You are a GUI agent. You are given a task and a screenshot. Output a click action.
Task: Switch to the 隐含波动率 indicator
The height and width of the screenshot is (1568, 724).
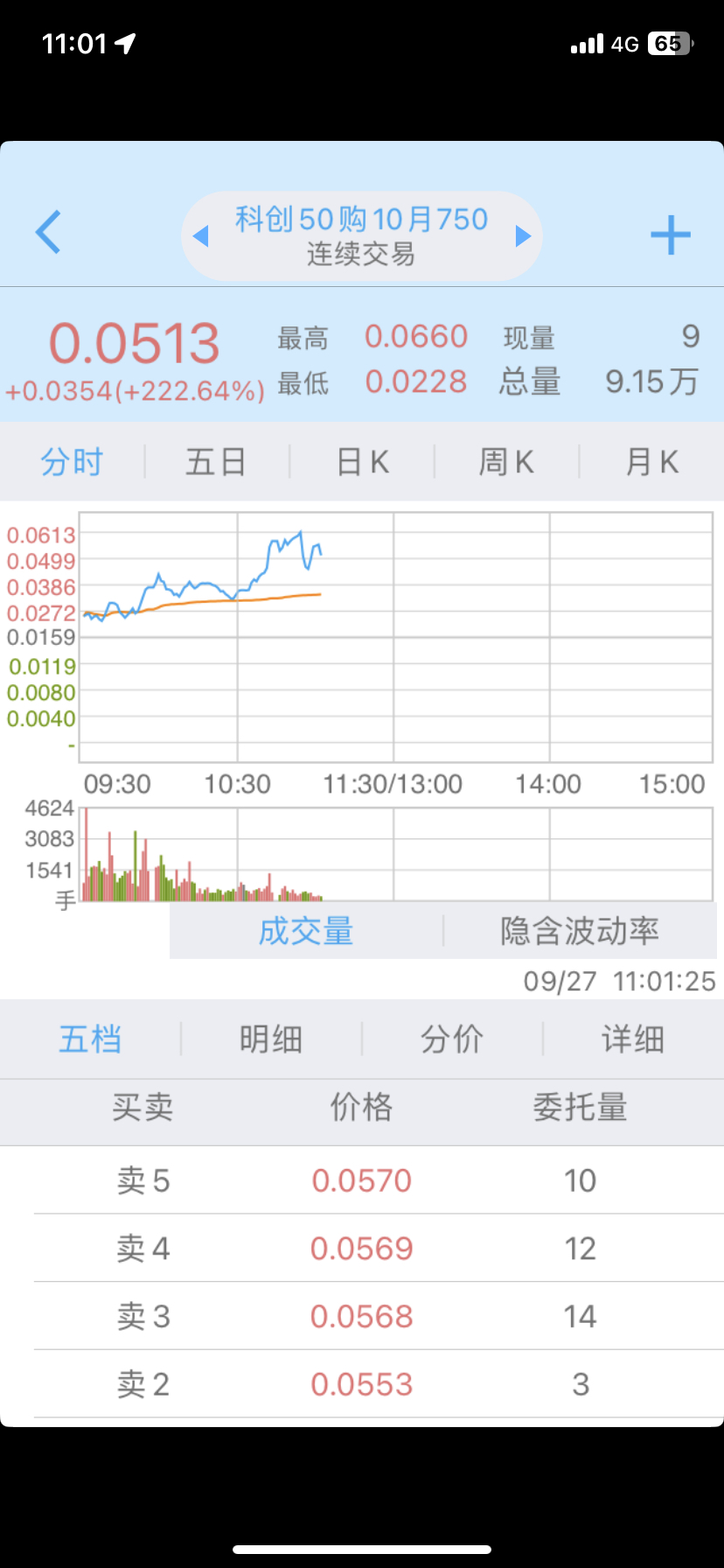pyautogui.click(x=580, y=931)
